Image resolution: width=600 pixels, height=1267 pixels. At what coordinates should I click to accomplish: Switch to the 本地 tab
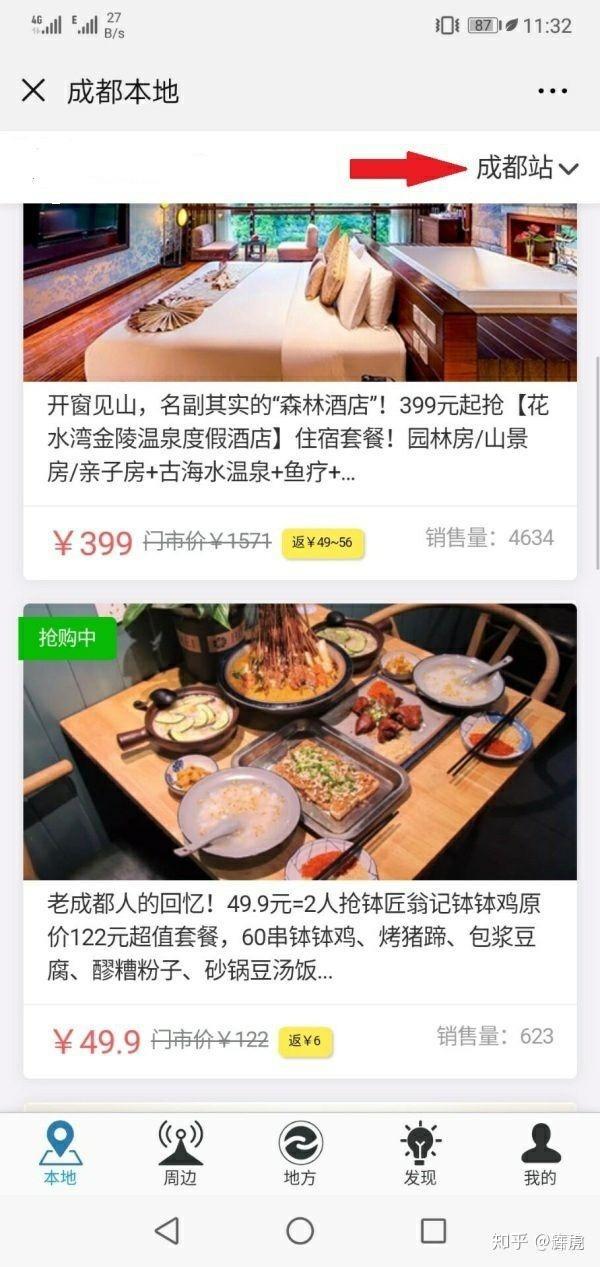pyautogui.click(x=60, y=1154)
